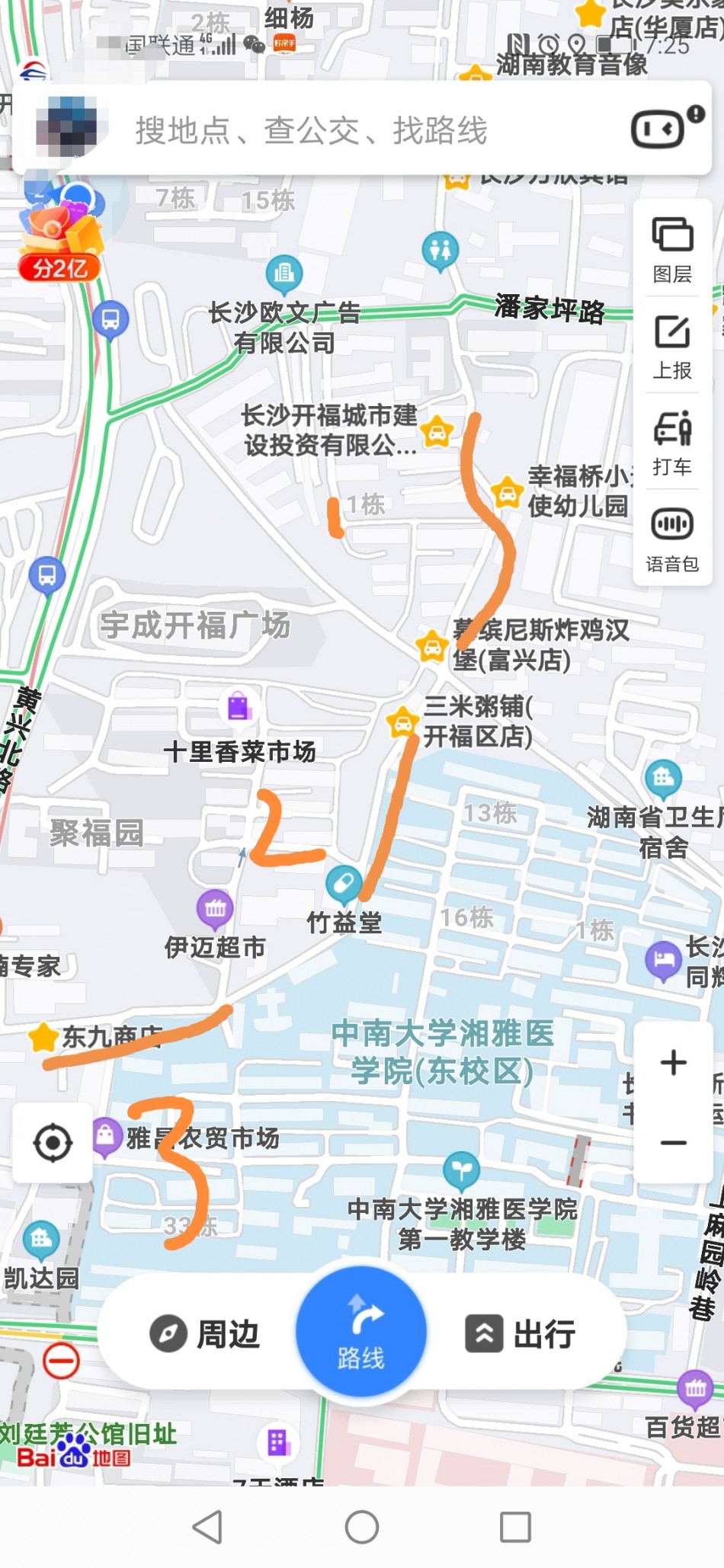Open the 图层 layers panel

(x=672, y=249)
